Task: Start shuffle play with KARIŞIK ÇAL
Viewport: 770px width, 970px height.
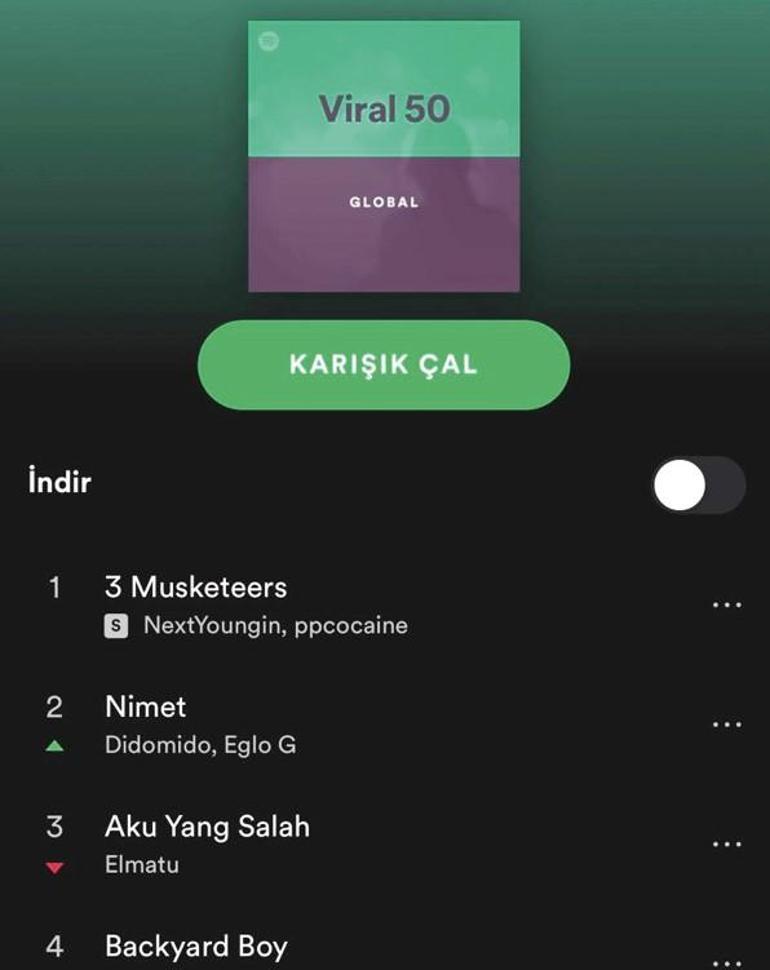Action: click(x=384, y=365)
